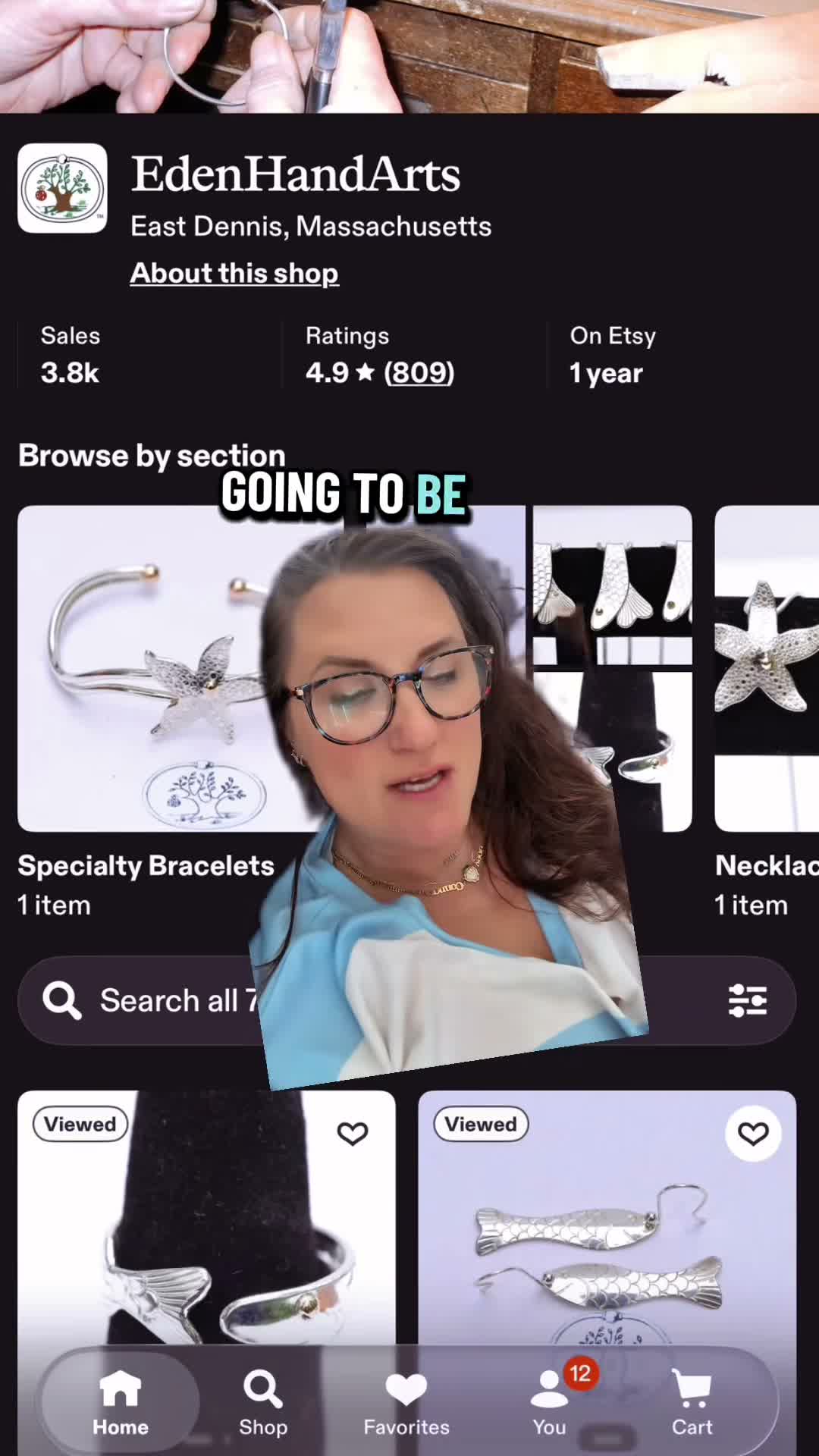
Task: Favorite the fish earrings listing
Action: pyautogui.click(x=753, y=1134)
